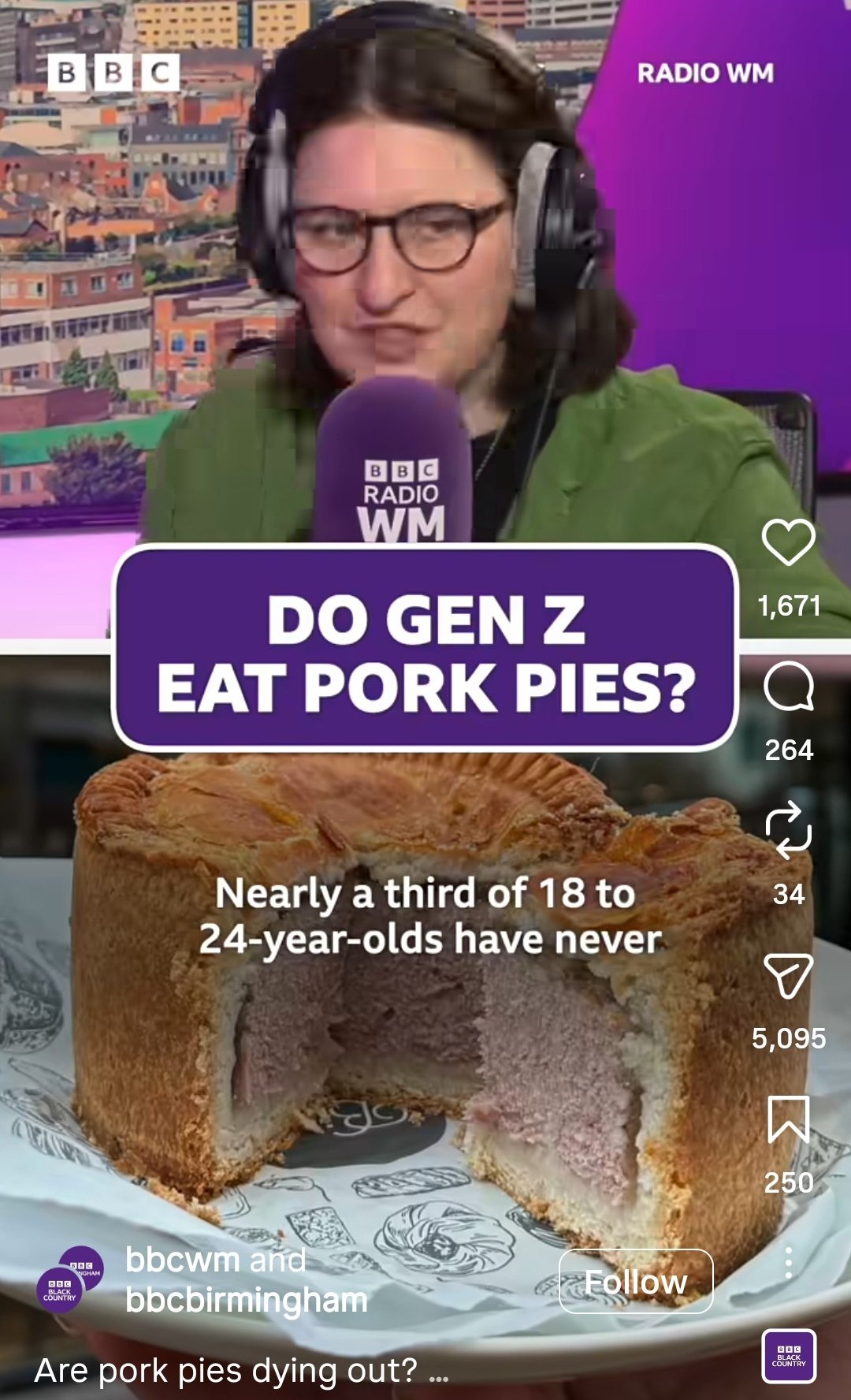Open the comments on this reel

788,687
